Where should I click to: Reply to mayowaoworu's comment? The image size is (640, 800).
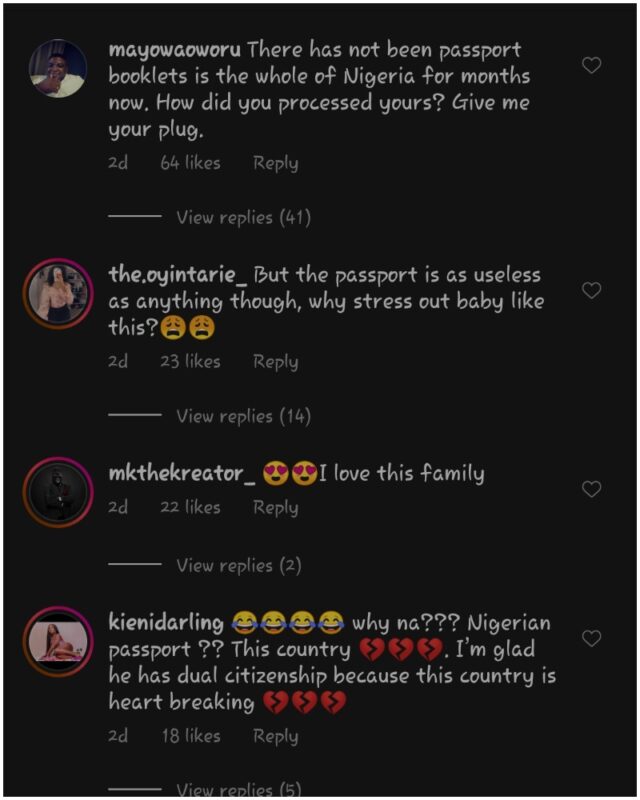pos(275,163)
